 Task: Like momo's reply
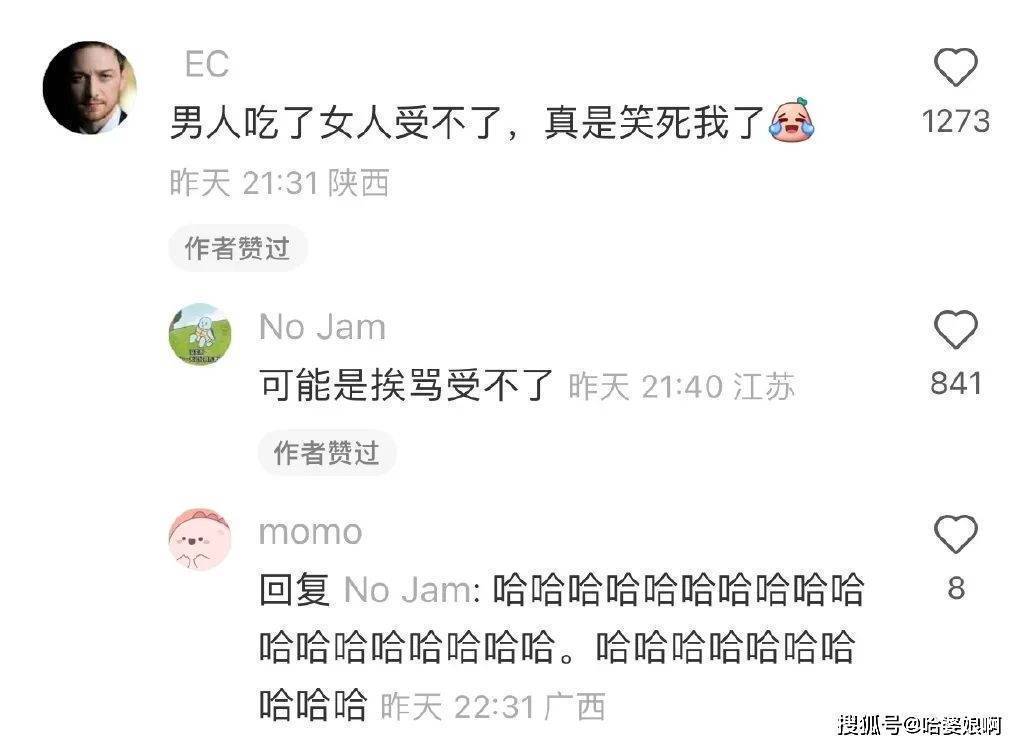pyautogui.click(x=955, y=536)
